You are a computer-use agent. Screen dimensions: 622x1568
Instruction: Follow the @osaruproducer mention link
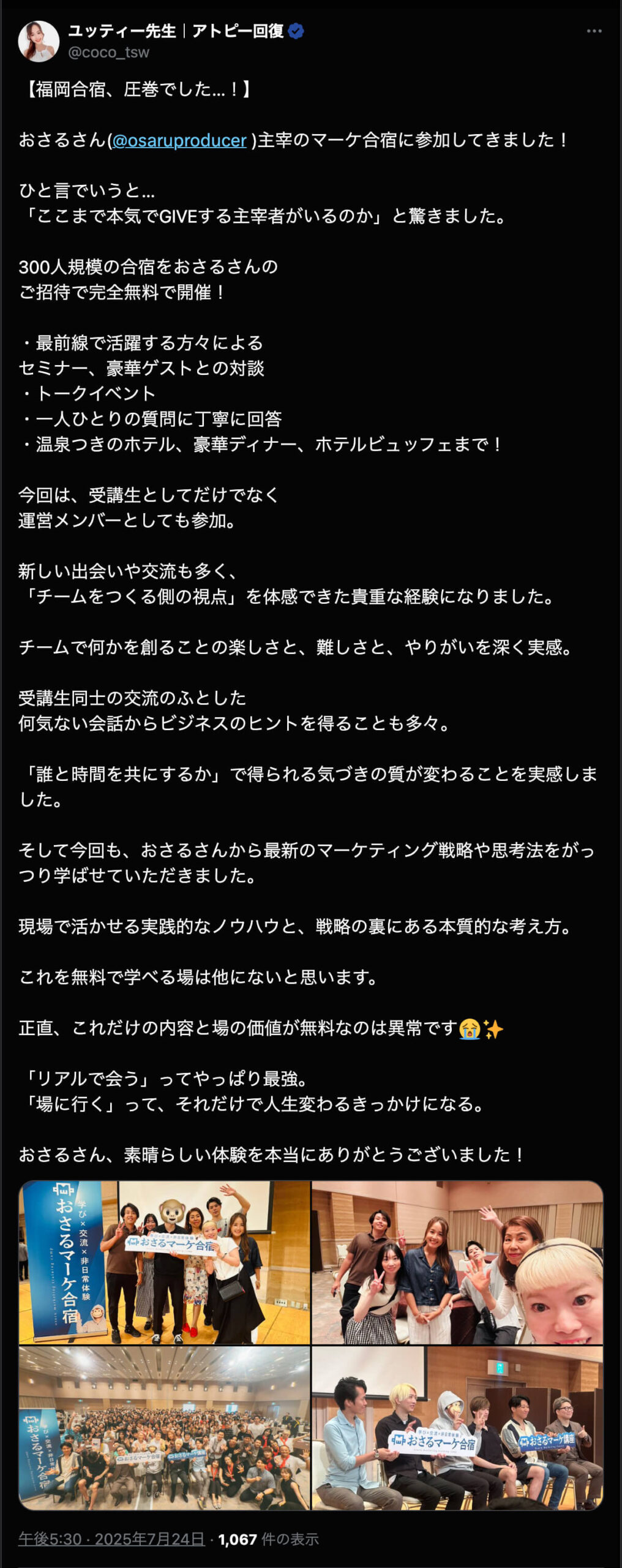coord(179,140)
